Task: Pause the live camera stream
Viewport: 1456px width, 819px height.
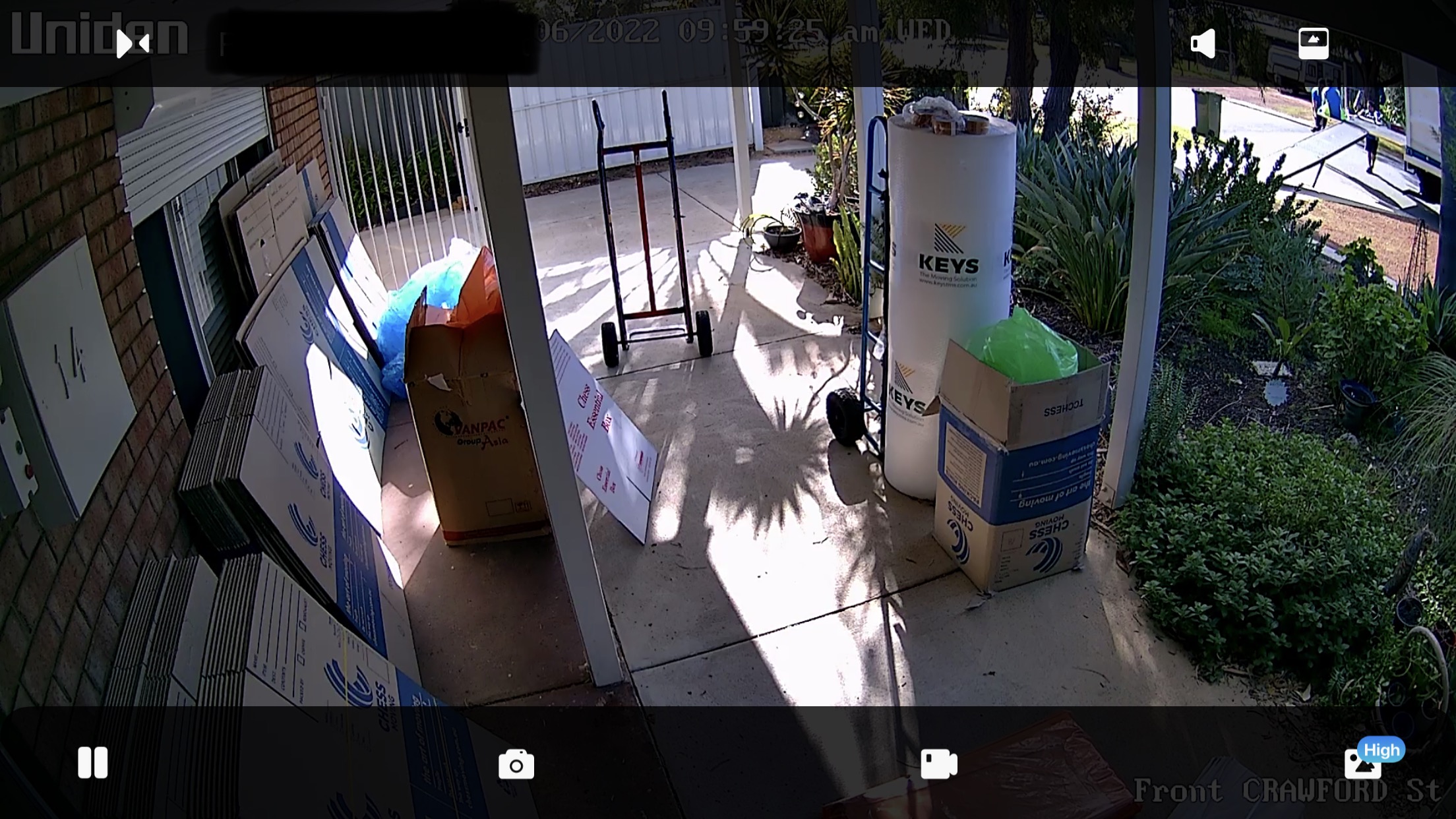Action: point(92,763)
